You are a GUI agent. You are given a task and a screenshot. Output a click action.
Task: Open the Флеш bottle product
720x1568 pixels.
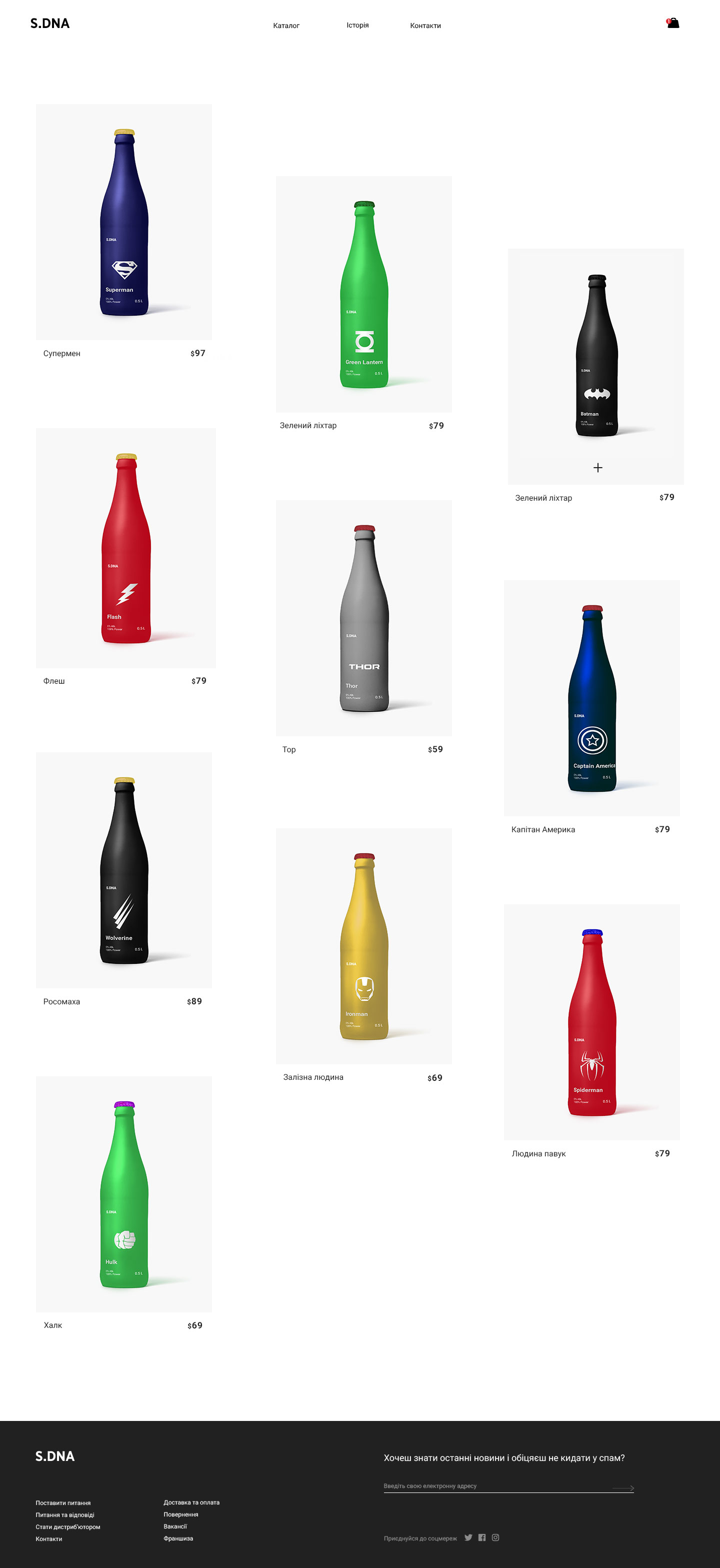tap(125, 548)
